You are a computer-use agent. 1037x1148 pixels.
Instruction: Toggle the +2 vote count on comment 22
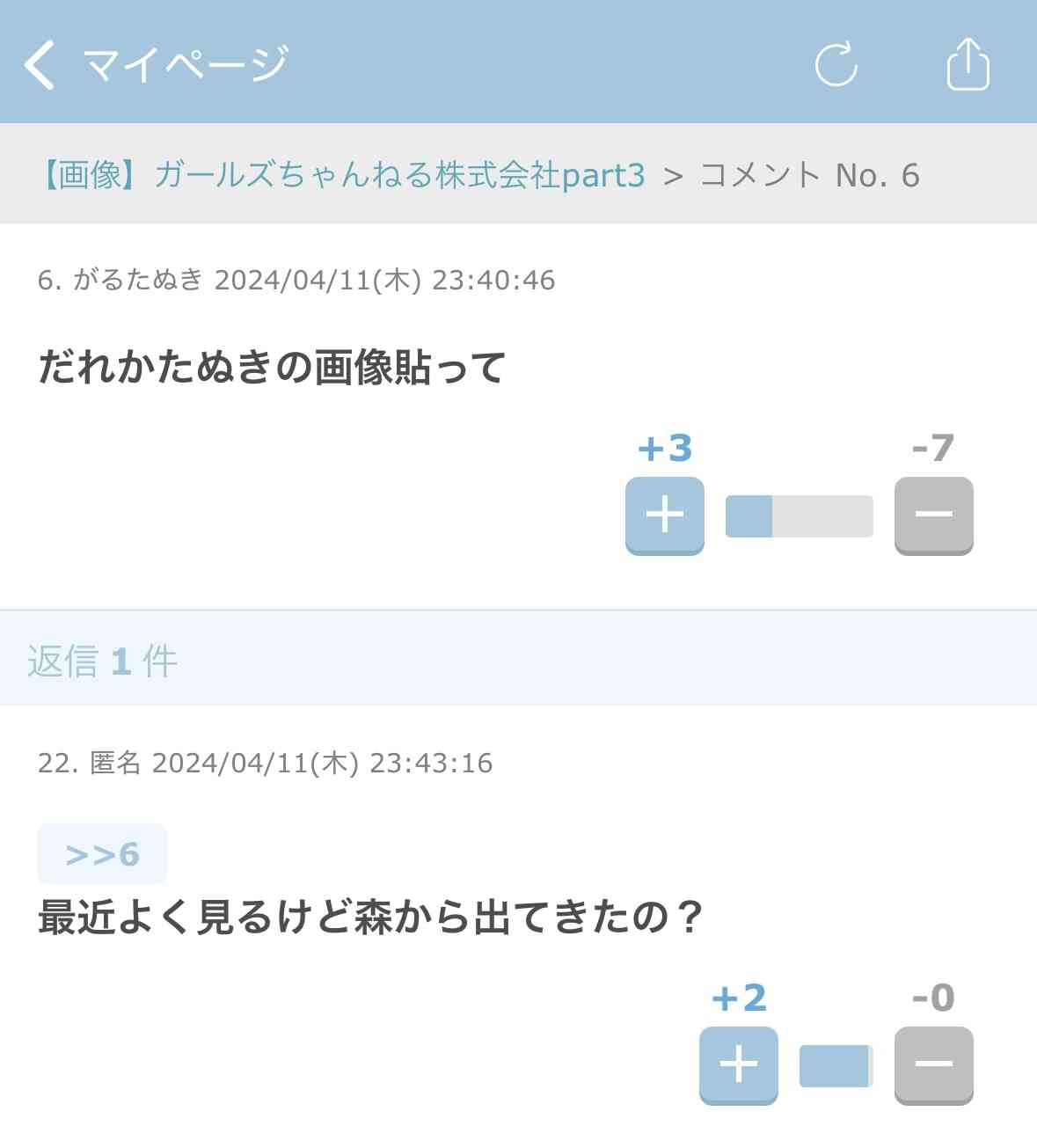coord(738,998)
